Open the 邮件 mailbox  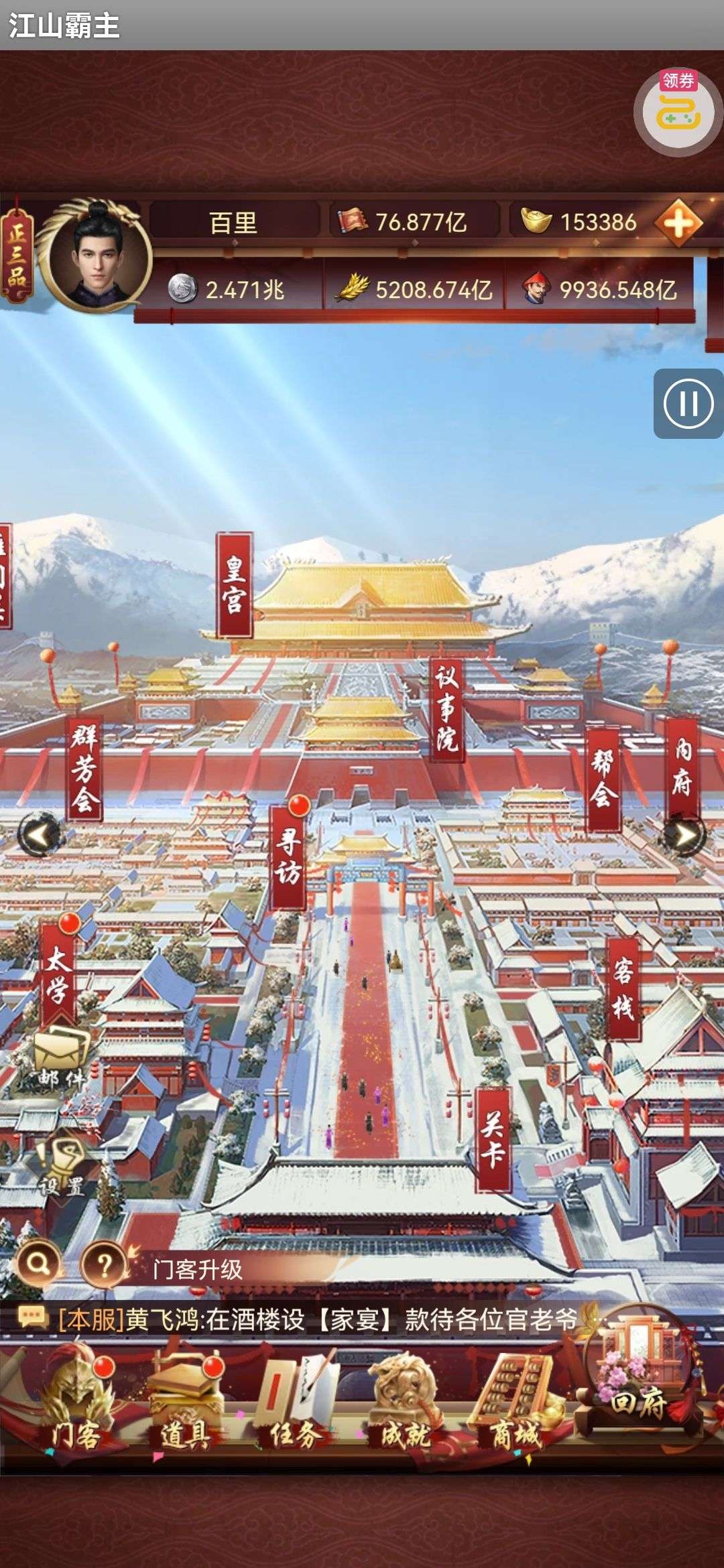(62, 1059)
